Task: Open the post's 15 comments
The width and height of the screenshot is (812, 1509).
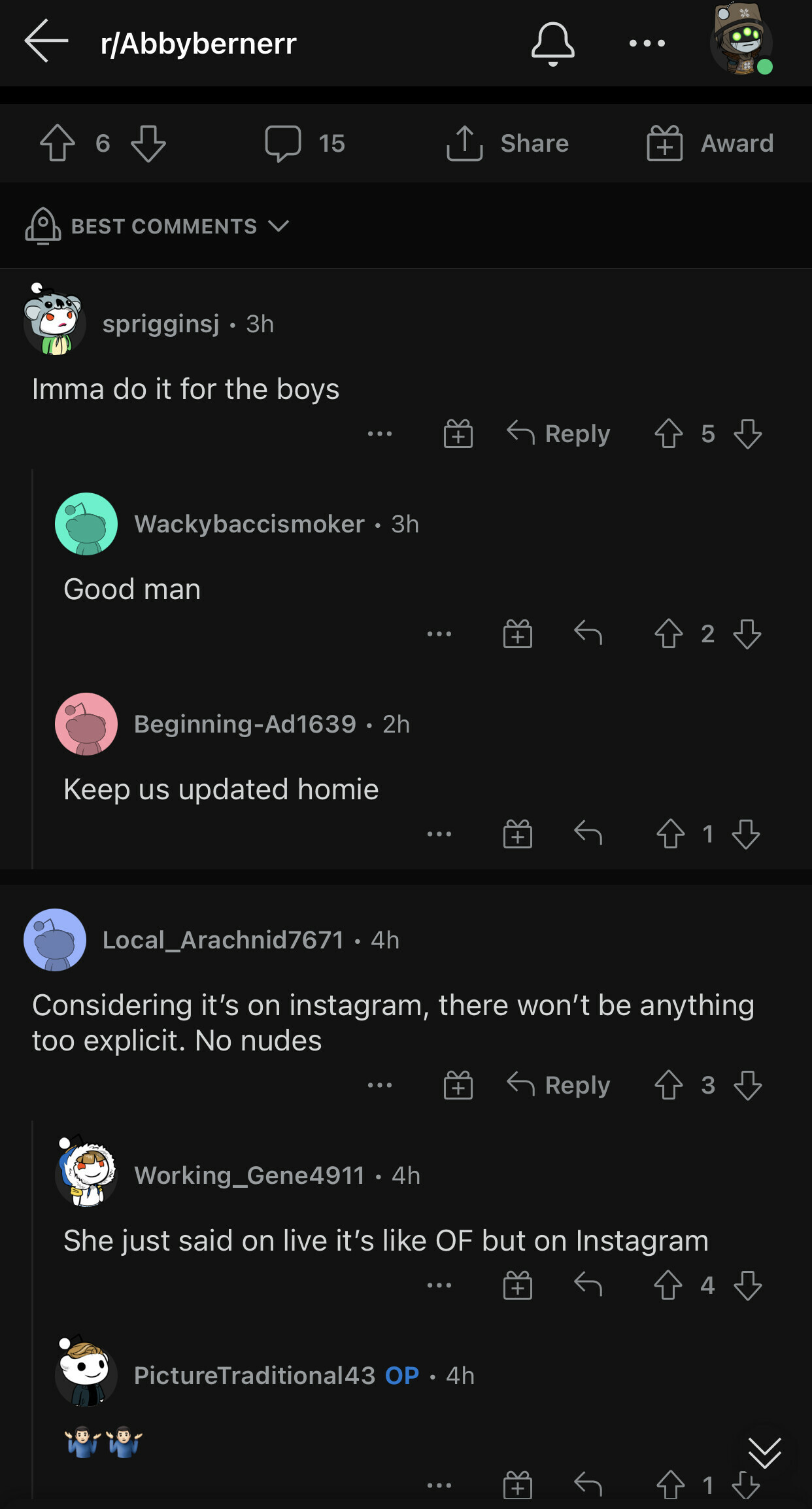Action: [305, 143]
